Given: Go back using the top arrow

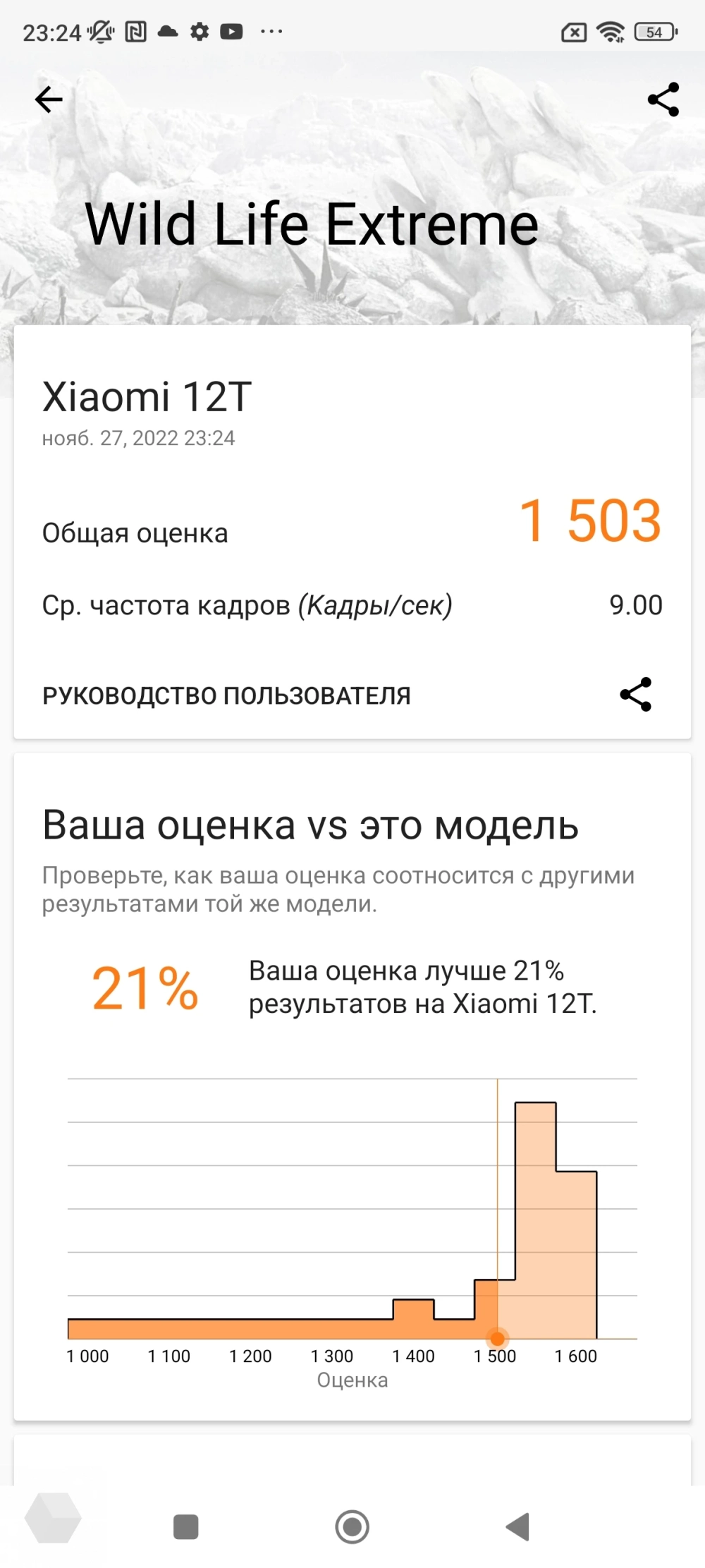Looking at the screenshot, I should pyautogui.click(x=49, y=99).
